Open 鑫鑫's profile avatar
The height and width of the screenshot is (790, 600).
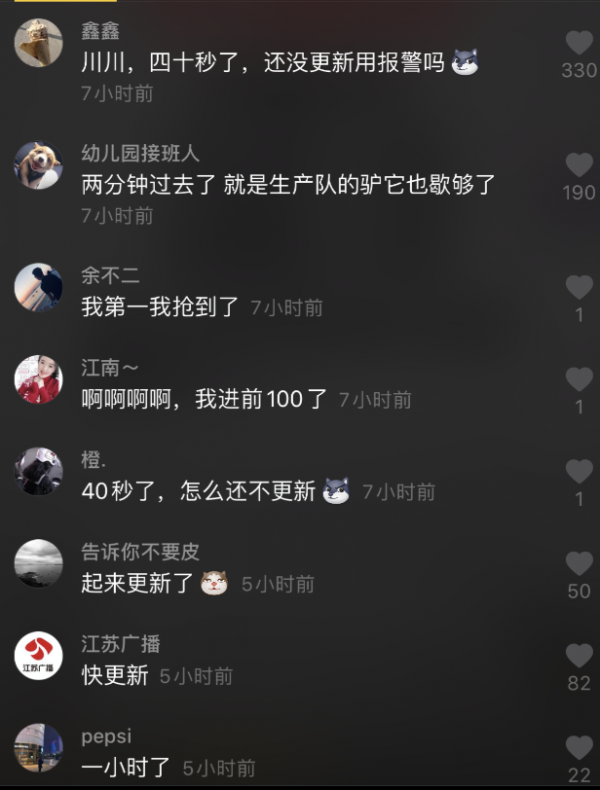pos(39,43)
